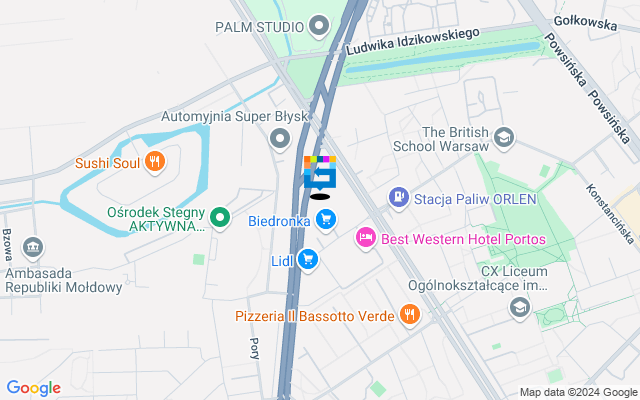Open the Google logo link
640x400 pixels.
(x=33, y=388)
